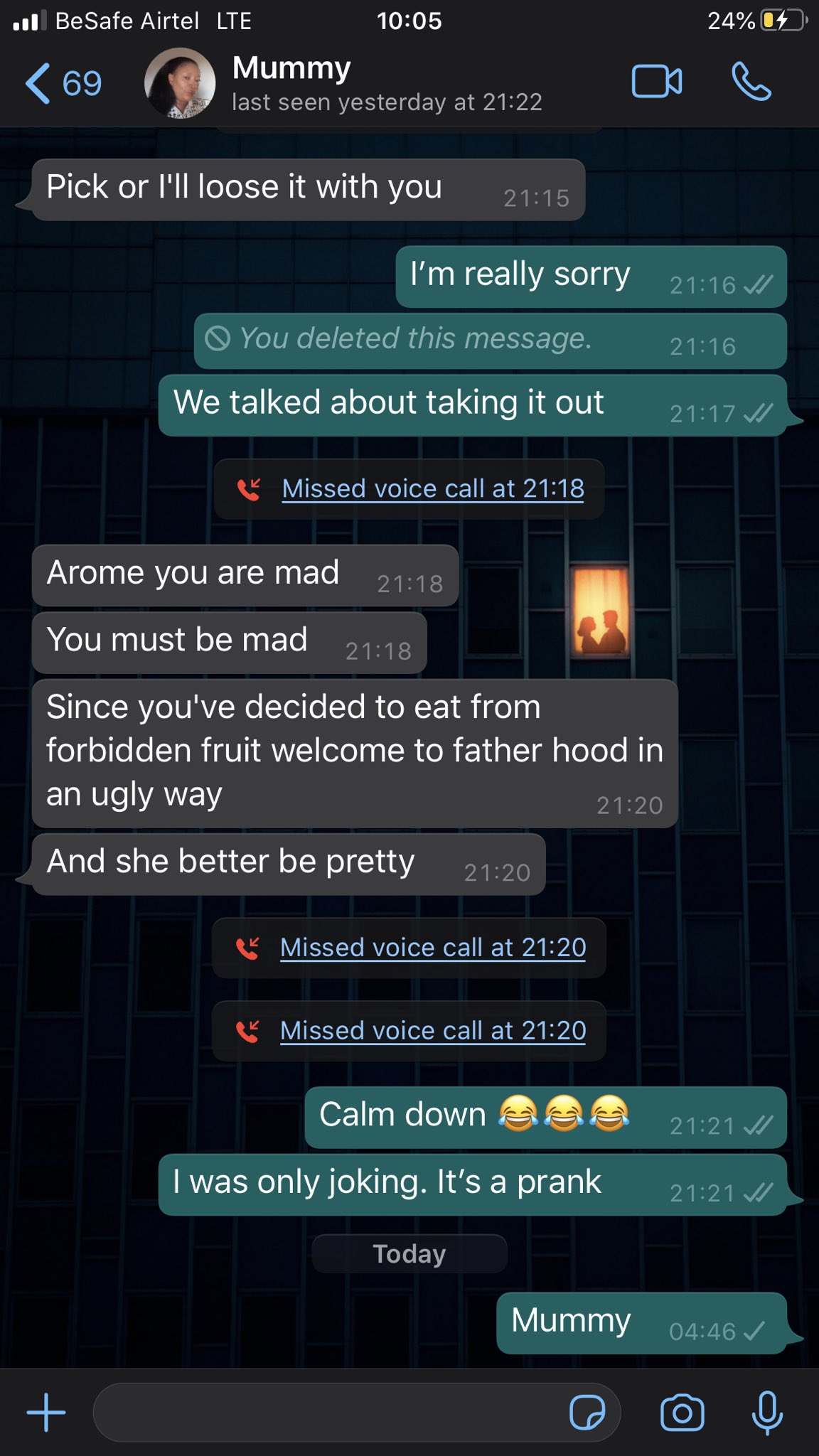The width and height of the screenshot is (819, 1456).
Task: Tap Missed voice call at 21:18
Action: [432, 489]
